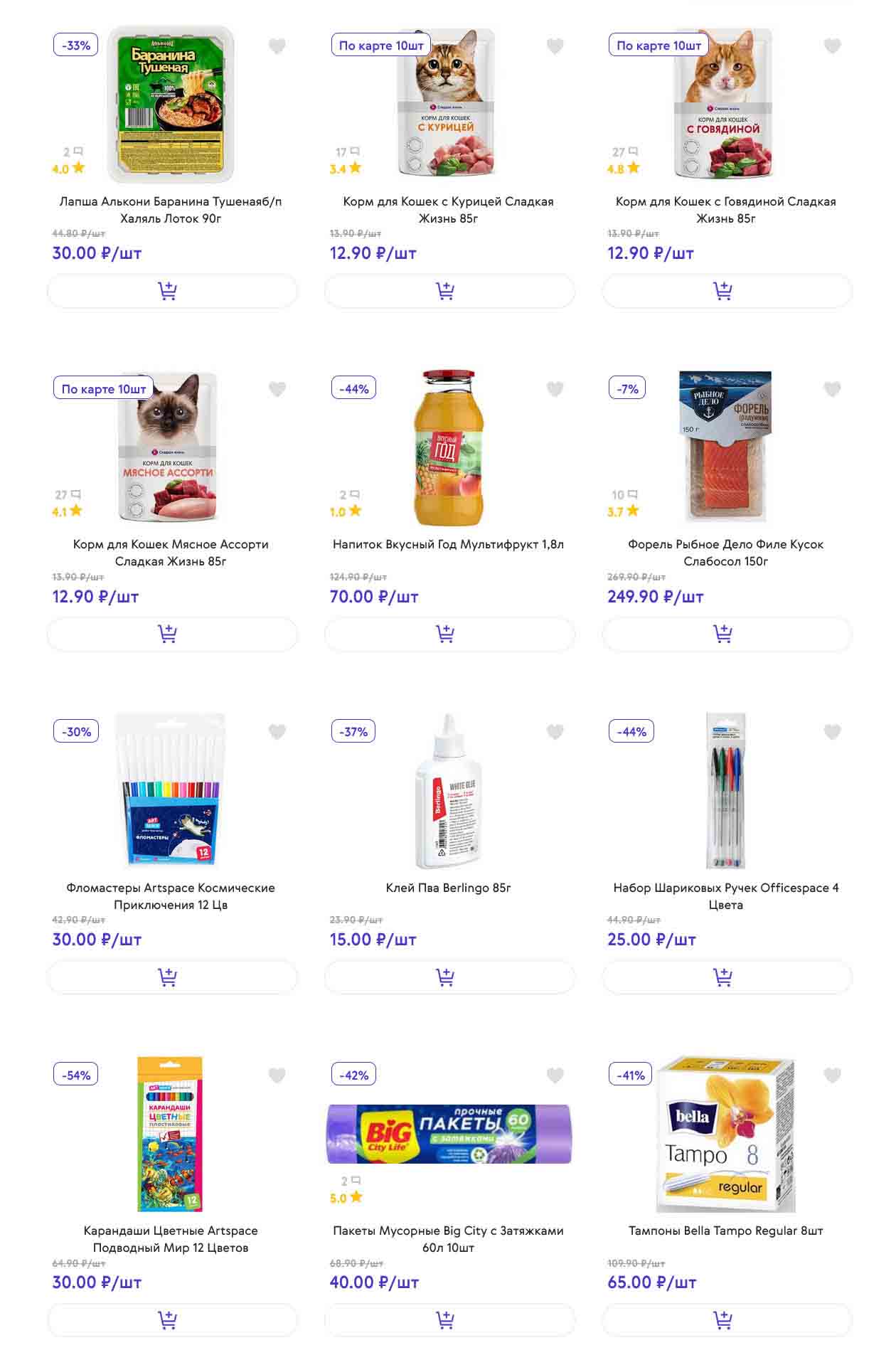Favorite Пакеты Мусорные Big City
896x1350 pixels.
555,1075
